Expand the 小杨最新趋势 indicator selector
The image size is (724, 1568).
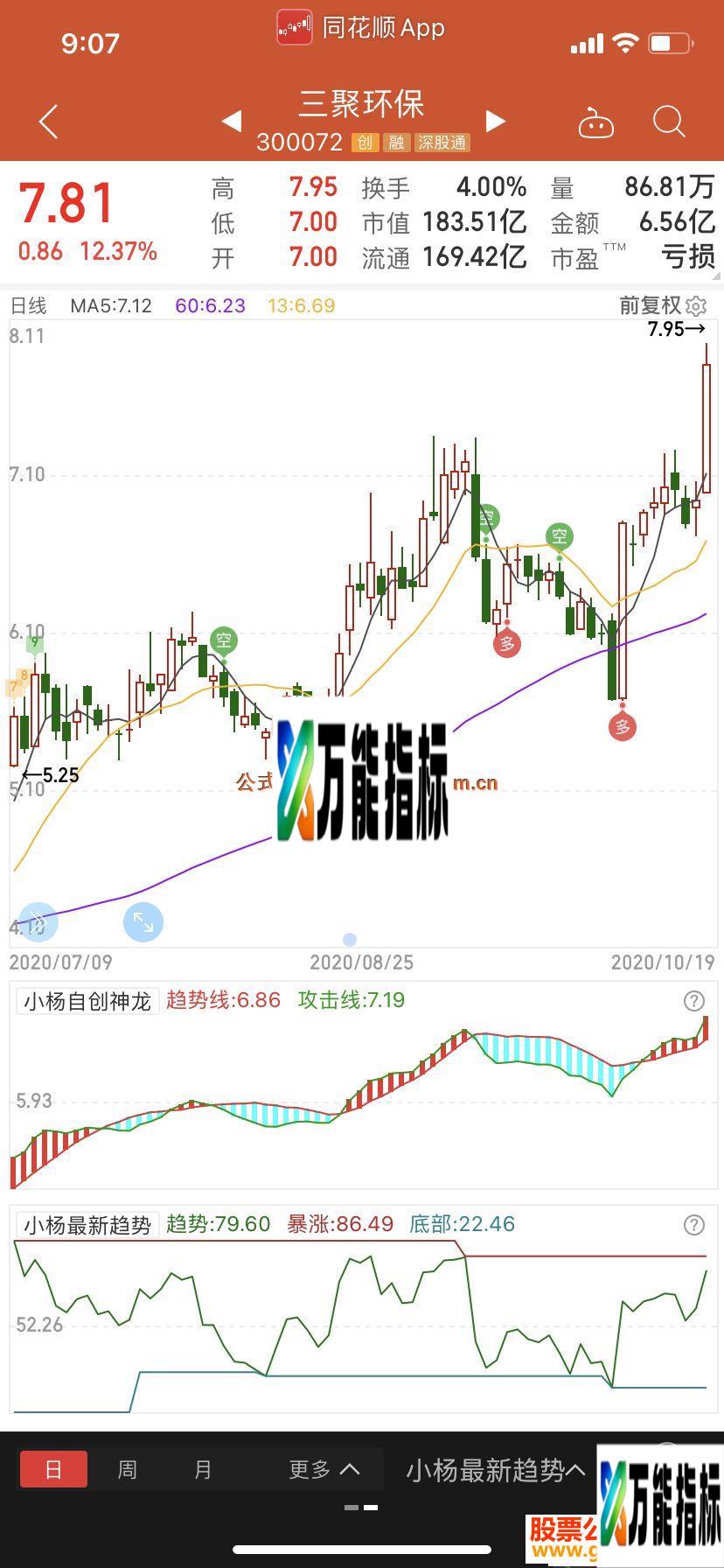tap(494, 1469)
